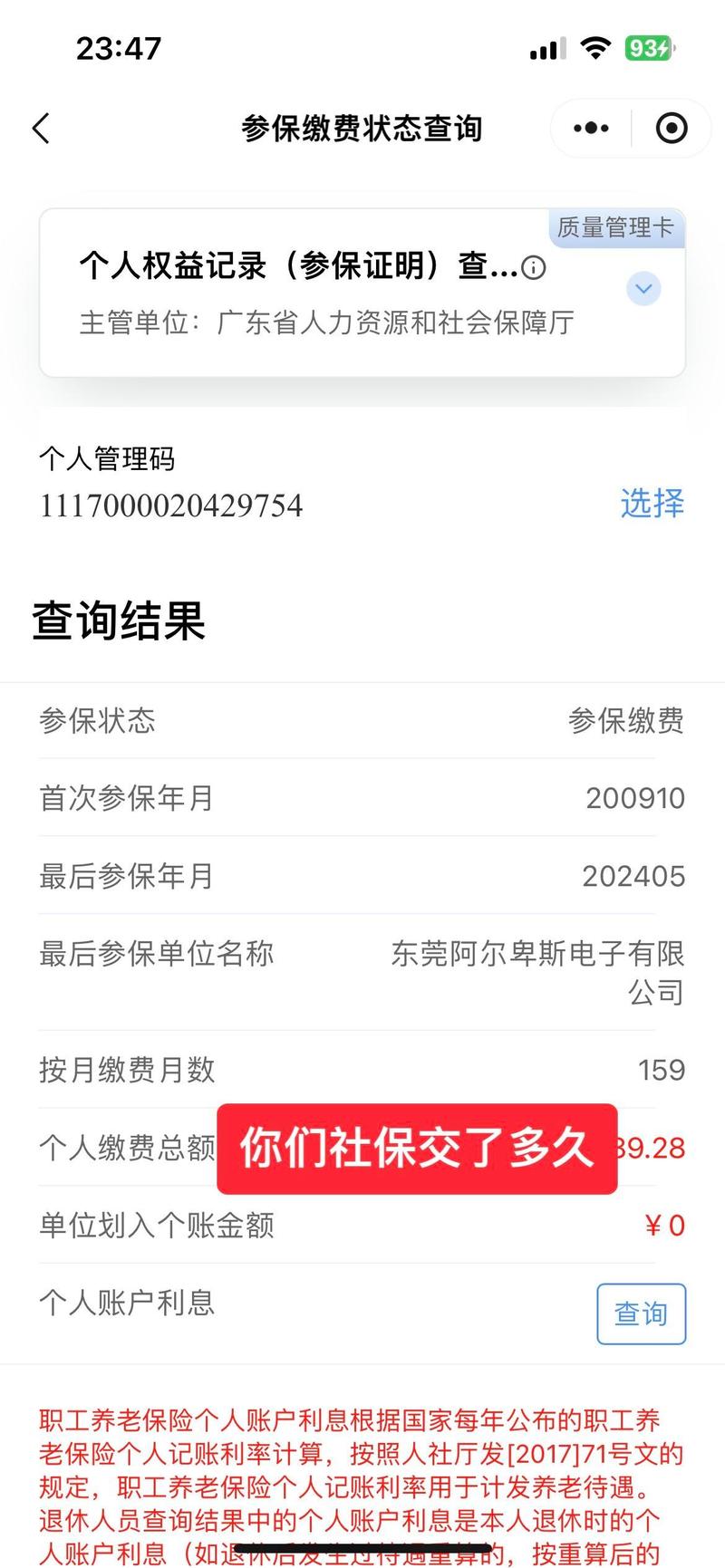Tap the 质量管理卡 badge on the card
The width and height of the screenshot is (725, 1568).
pos(616,229)
